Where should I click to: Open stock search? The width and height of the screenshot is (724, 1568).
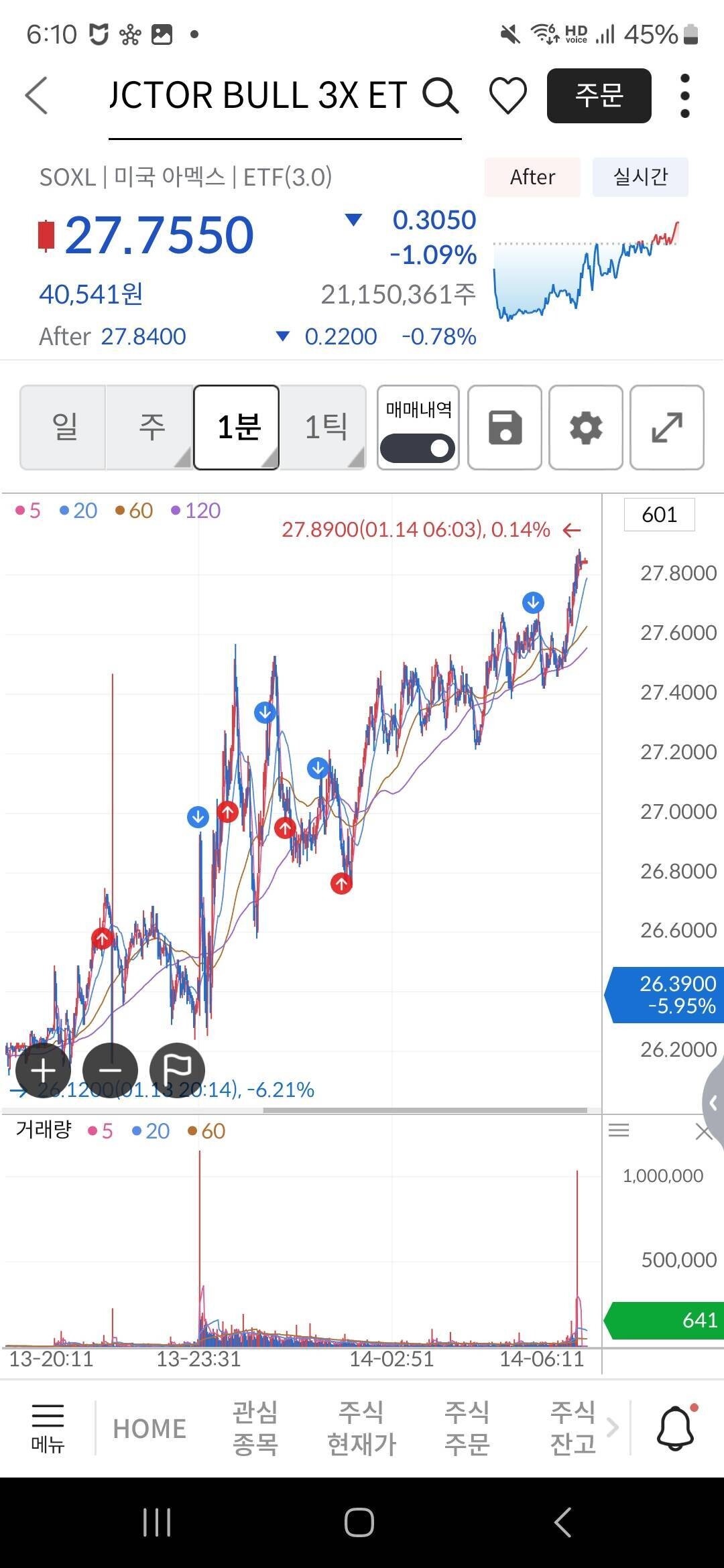(x=440, y=96)
